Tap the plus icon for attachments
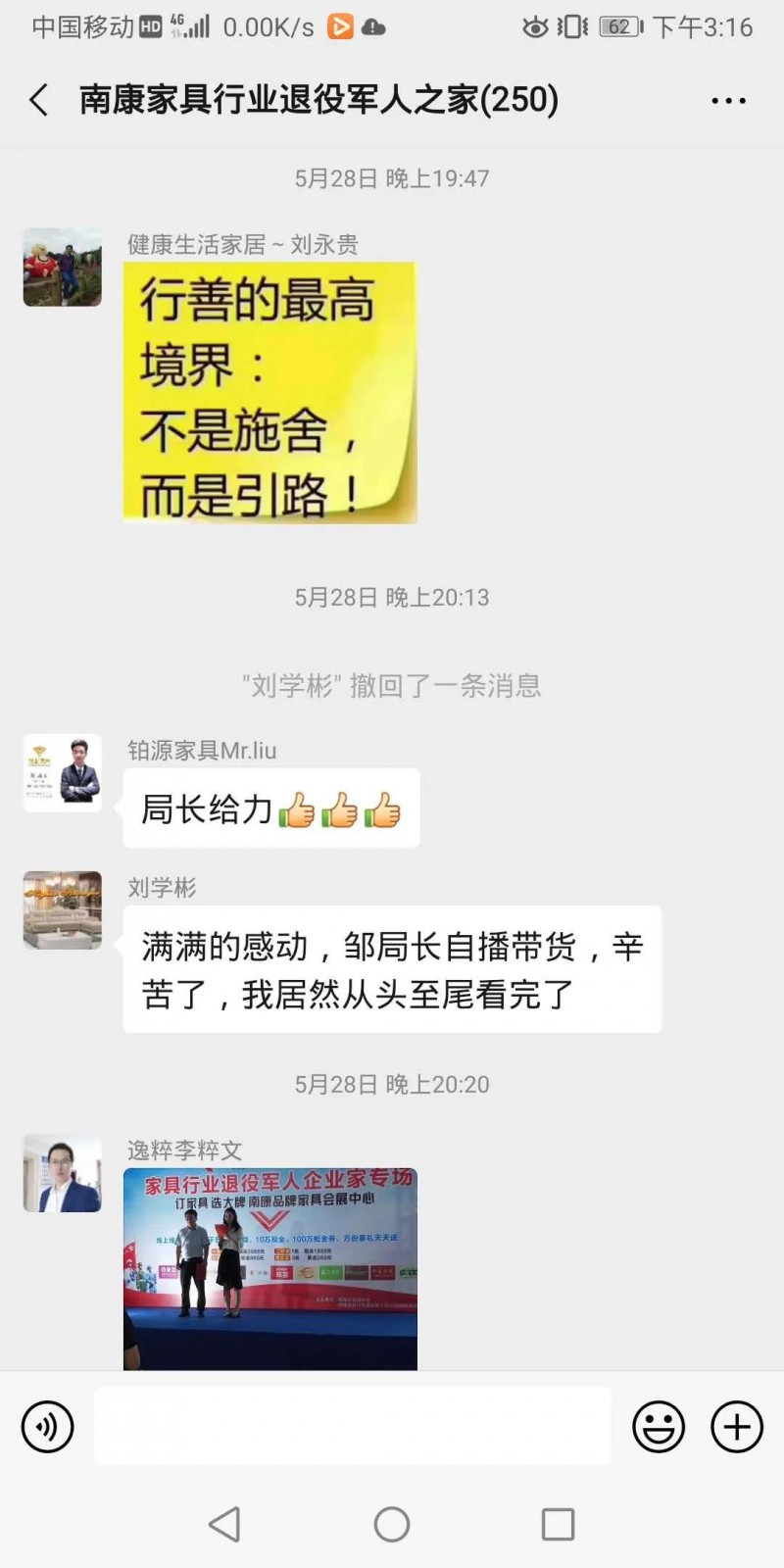This screenshot has width=784, height=1568. tap(735, 1427)
